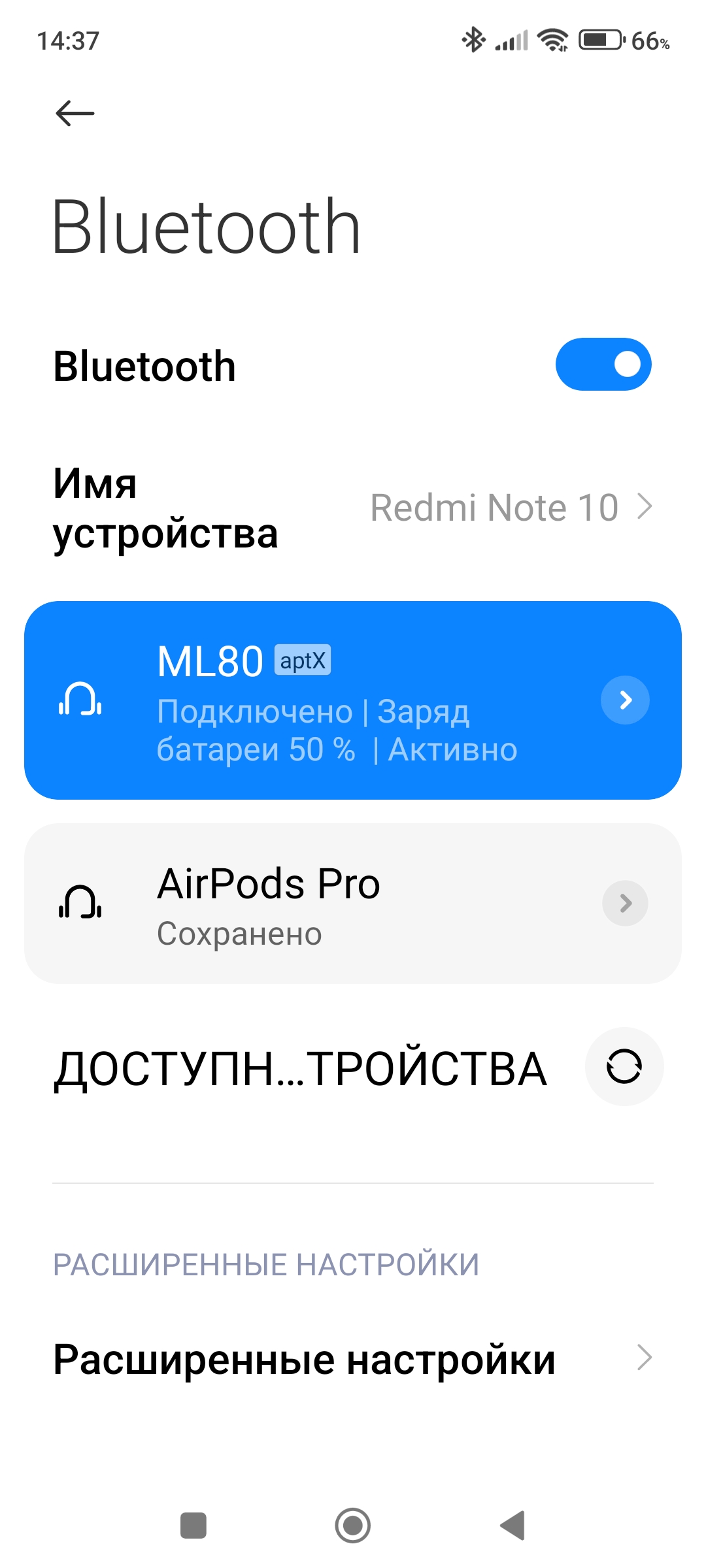Open Расширенные настройки row

coord(353,1358)
